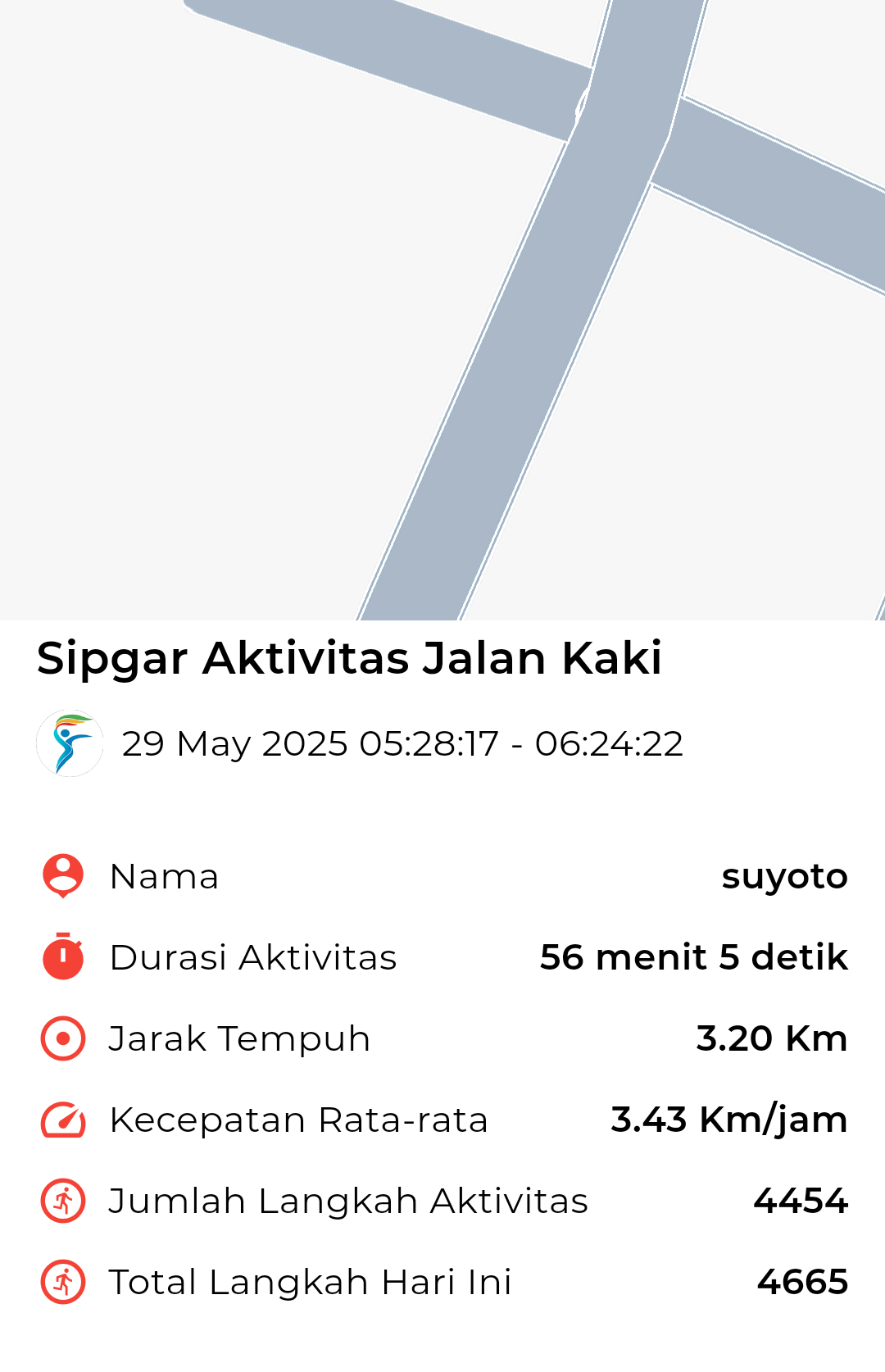The width and height of the screenshot is (885, 1372).
Task: Select the red profile person icon
Action: [62, 875]
